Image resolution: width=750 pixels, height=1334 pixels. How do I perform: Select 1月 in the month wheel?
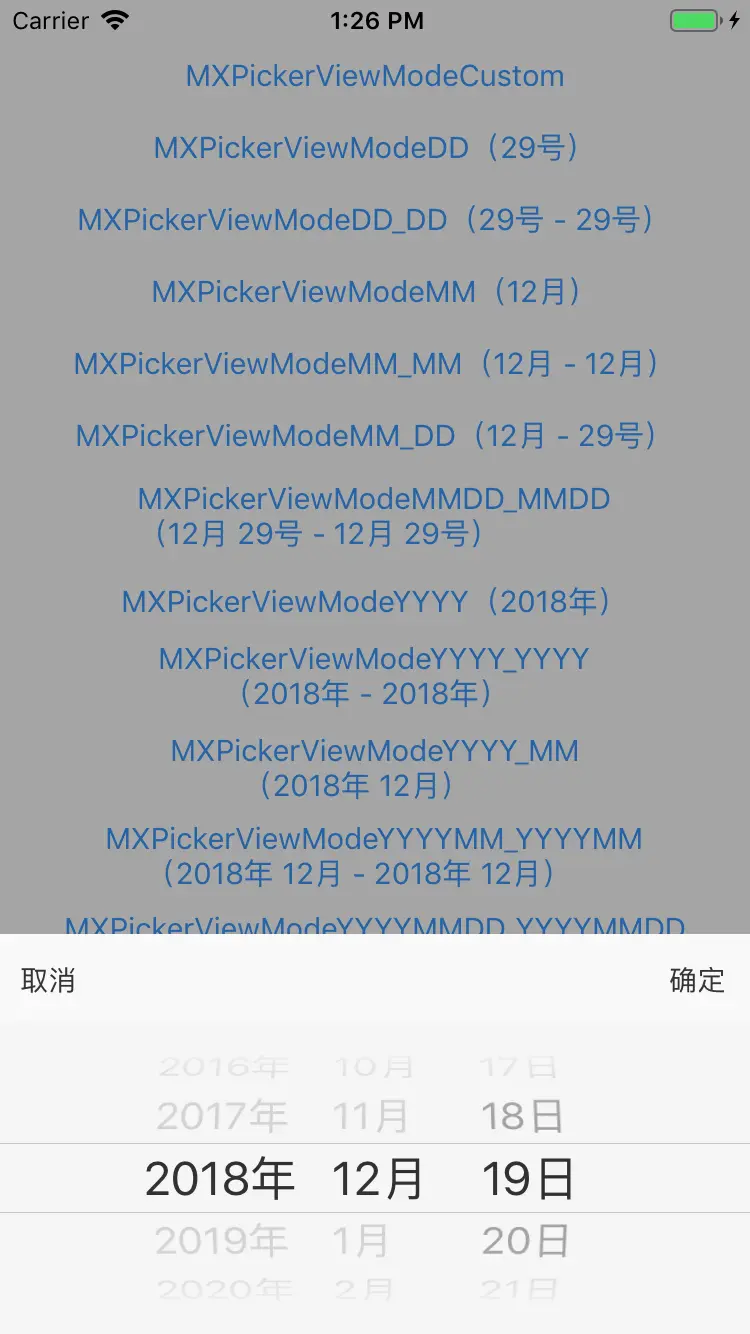click(360, 1241)
